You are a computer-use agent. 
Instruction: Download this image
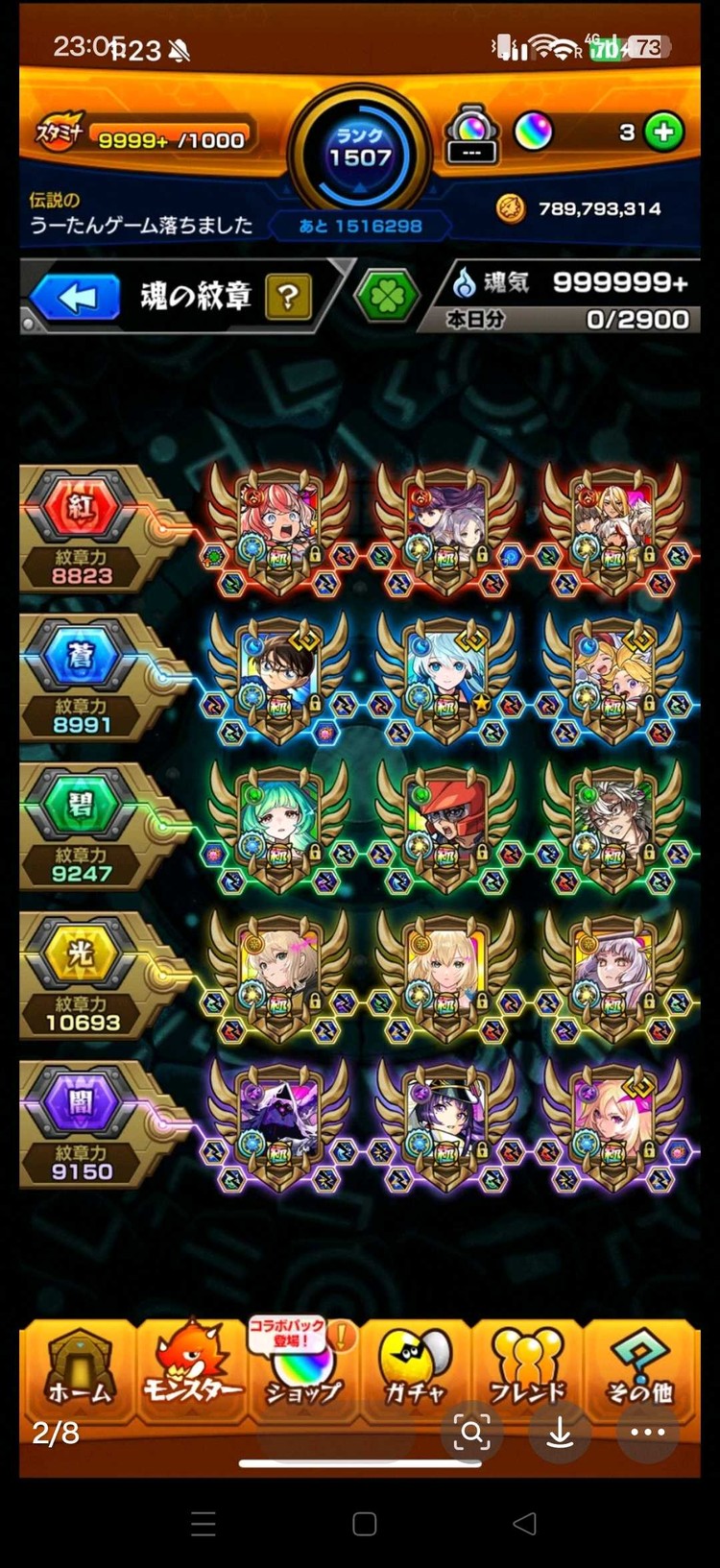tap(560, 1433)
